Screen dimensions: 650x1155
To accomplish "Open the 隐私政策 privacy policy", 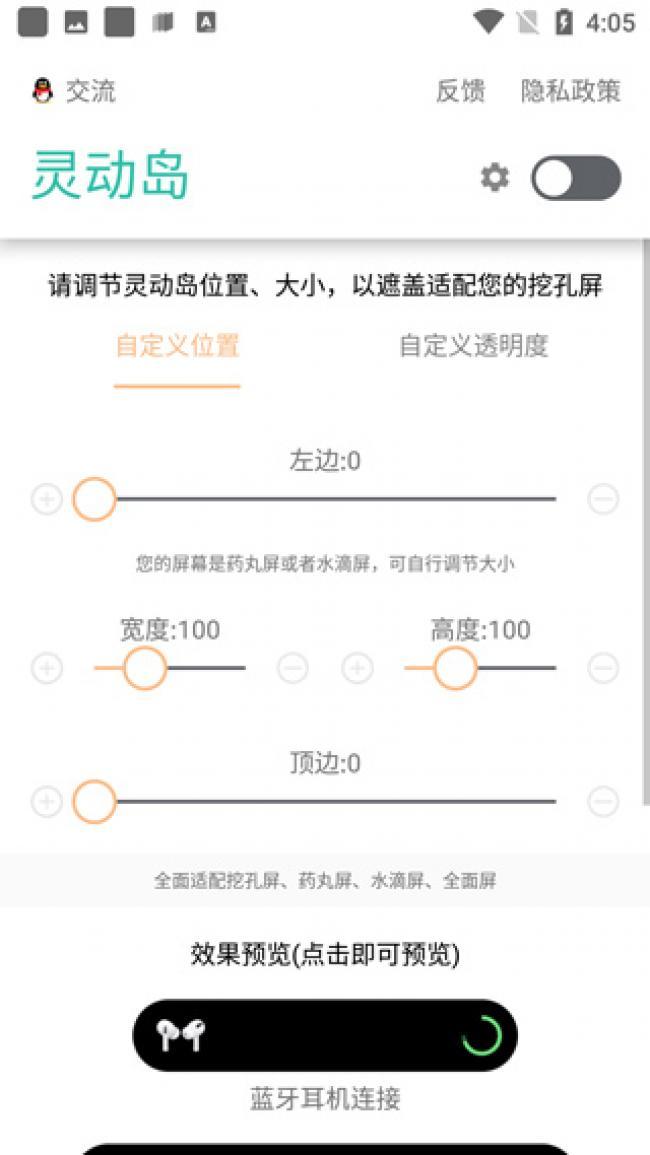I will click(570, 92).
